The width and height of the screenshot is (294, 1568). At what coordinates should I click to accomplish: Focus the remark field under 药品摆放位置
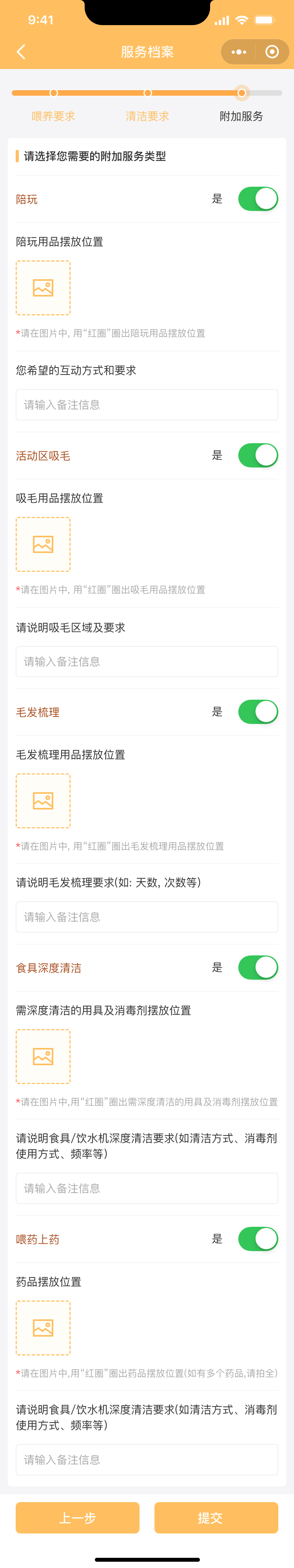click(x=147, y=1460)
